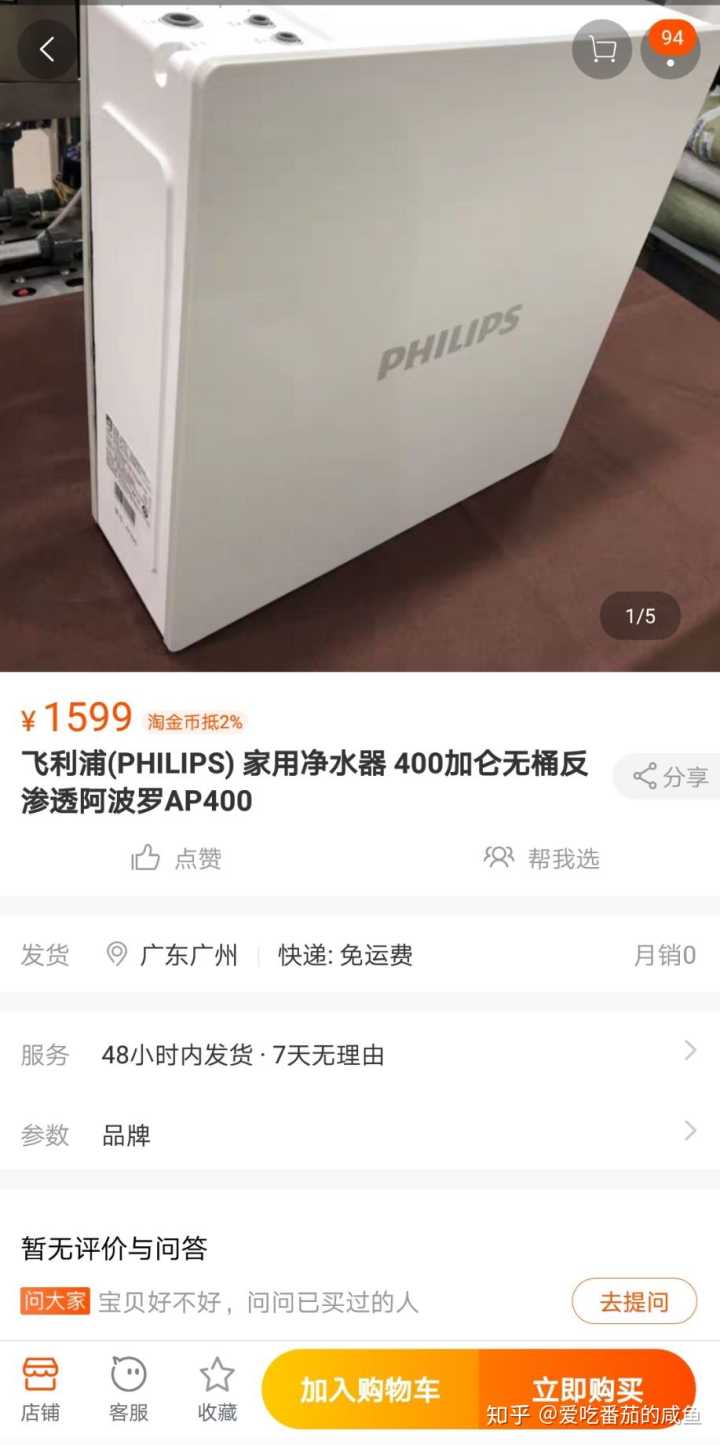Add item to favorites with 收藏
Viewport: 720px width, 1445px height.
pyautogui.click(x=217, y=1388)
